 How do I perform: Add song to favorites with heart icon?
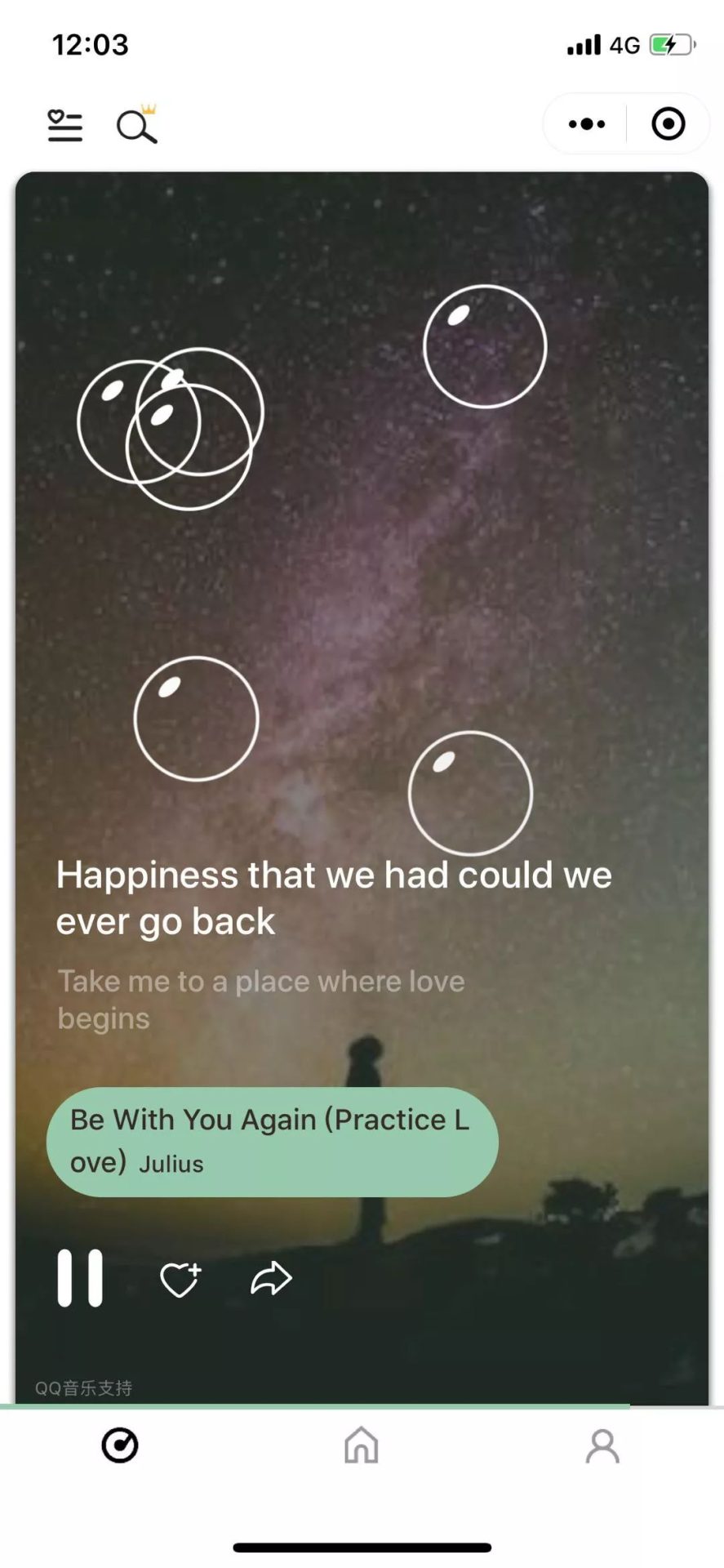180,1279
